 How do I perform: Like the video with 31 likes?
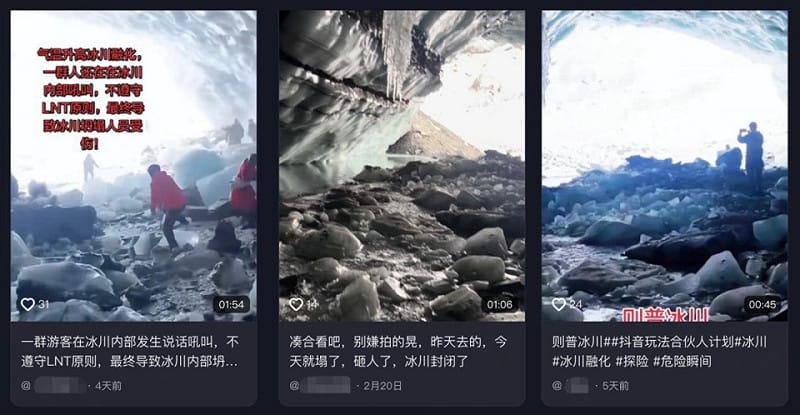click(x=28, y=304)
